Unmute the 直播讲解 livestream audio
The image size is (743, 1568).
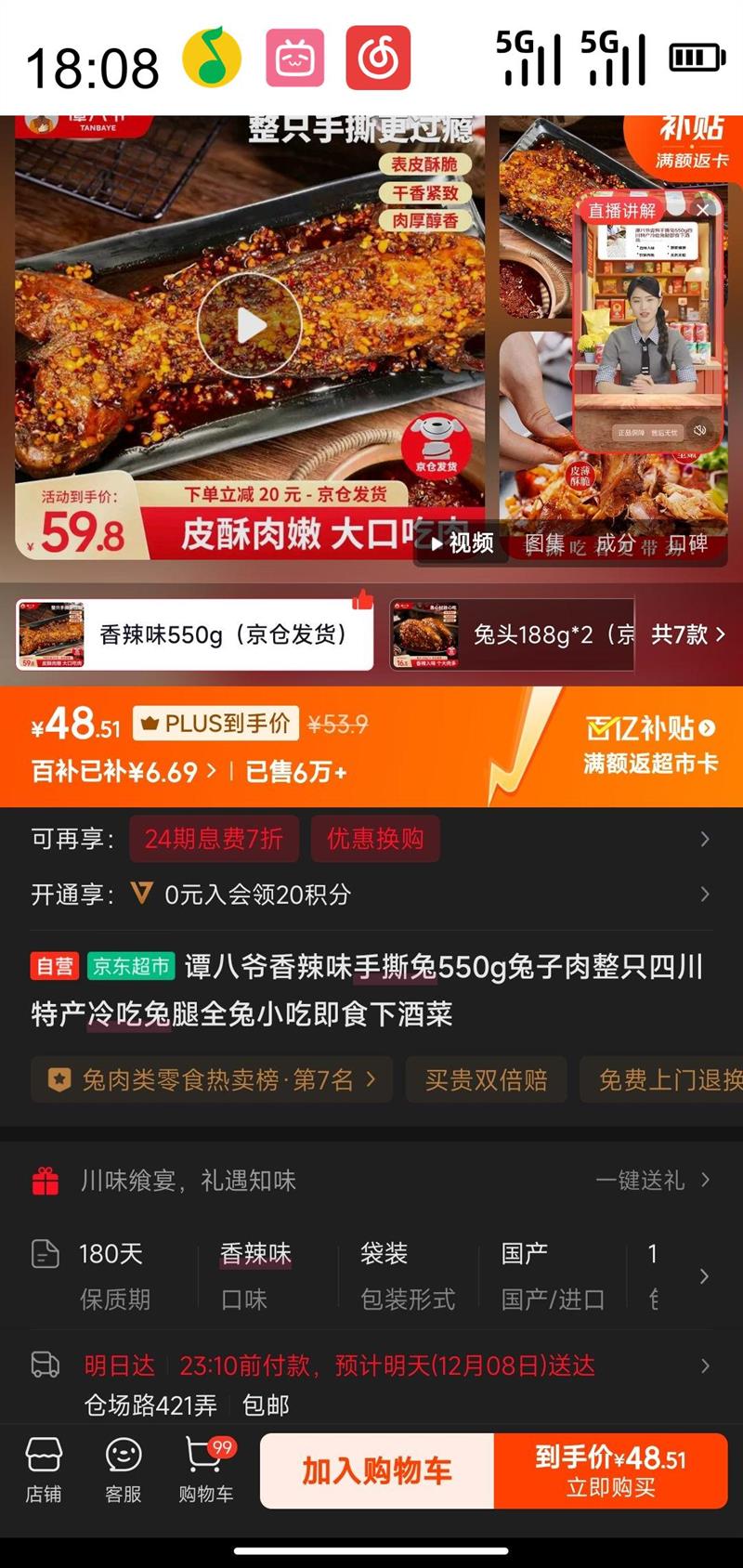[699, 430]
